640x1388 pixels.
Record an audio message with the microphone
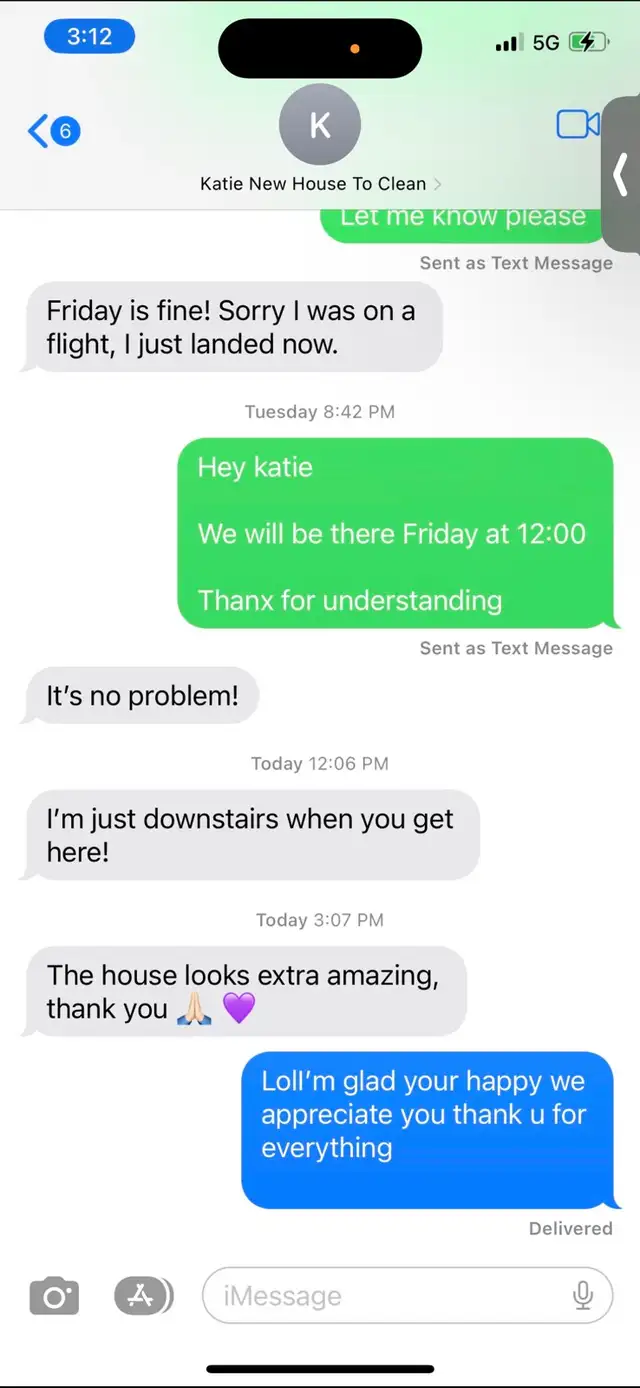click(582, 1296)
